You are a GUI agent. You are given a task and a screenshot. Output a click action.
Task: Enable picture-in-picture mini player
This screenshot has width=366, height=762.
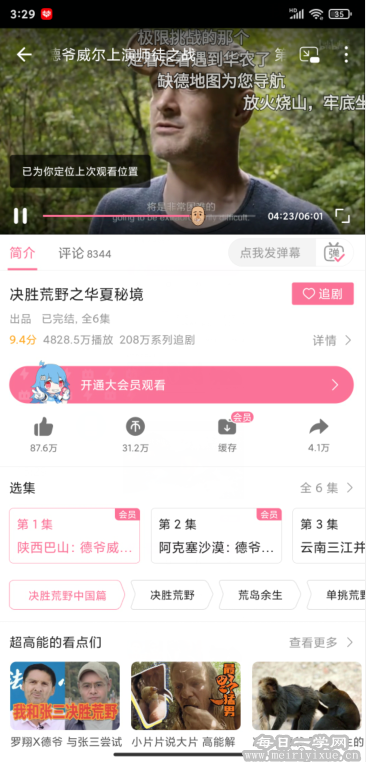tap(309, 54)
